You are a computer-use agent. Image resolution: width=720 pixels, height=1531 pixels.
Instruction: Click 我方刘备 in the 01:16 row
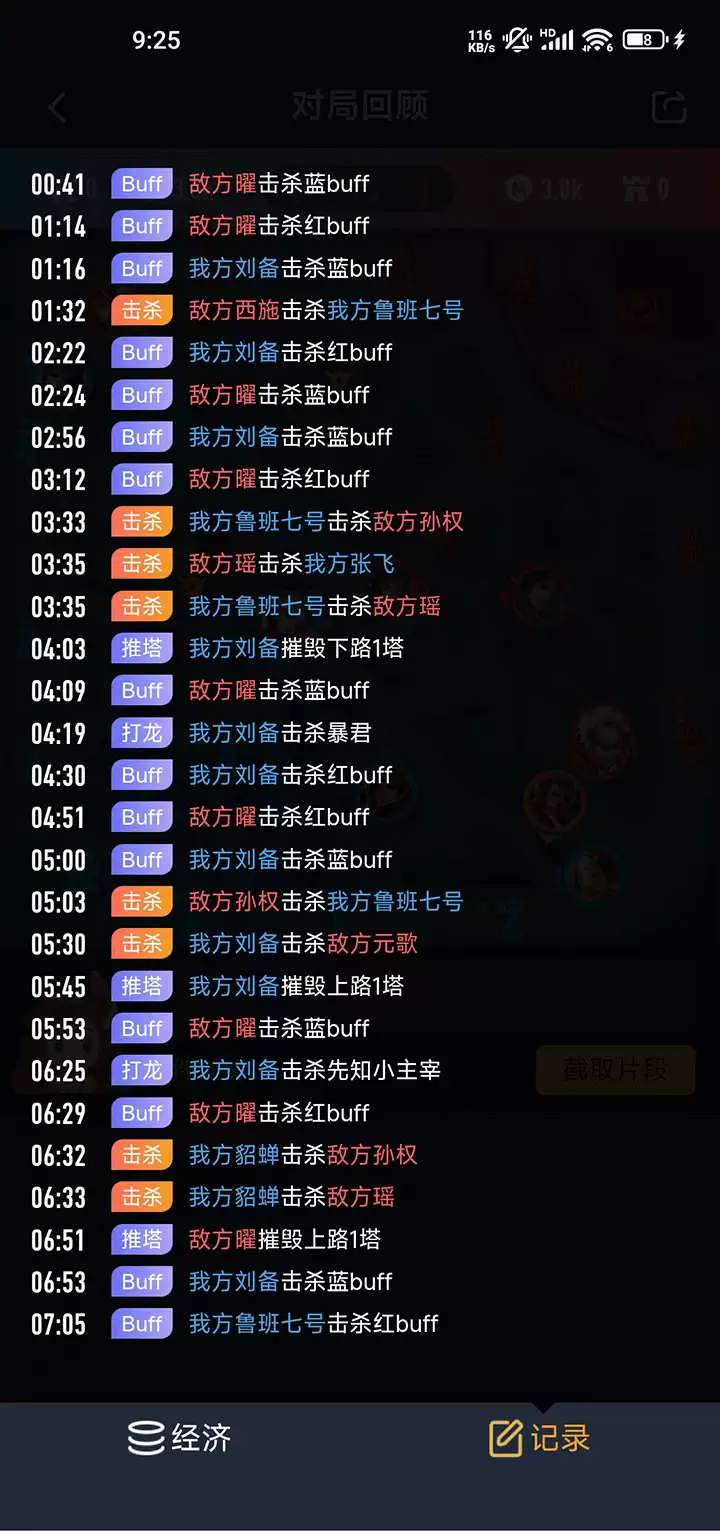click(x=234, y=268)
